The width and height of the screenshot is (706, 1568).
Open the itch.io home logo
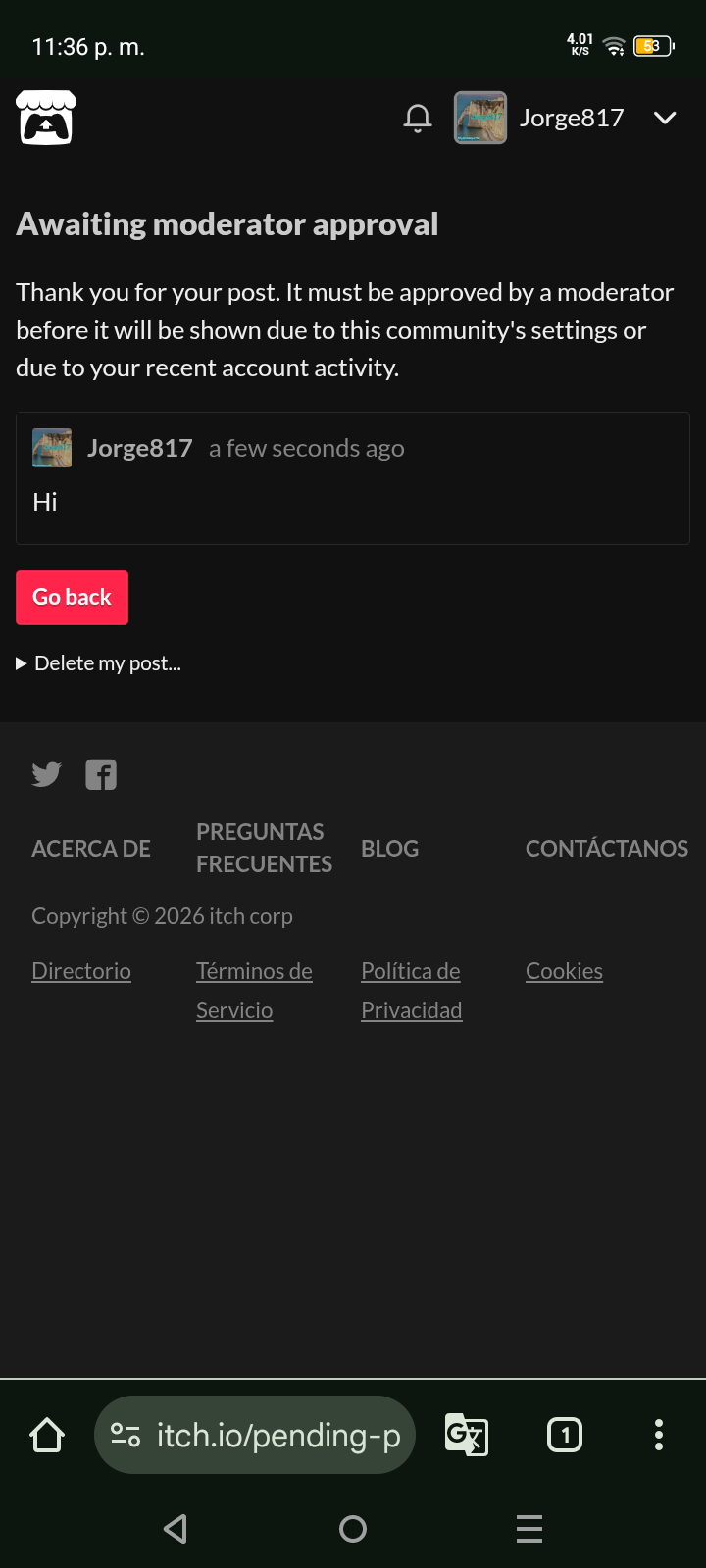pyautogui.click(x=46, y=118)
